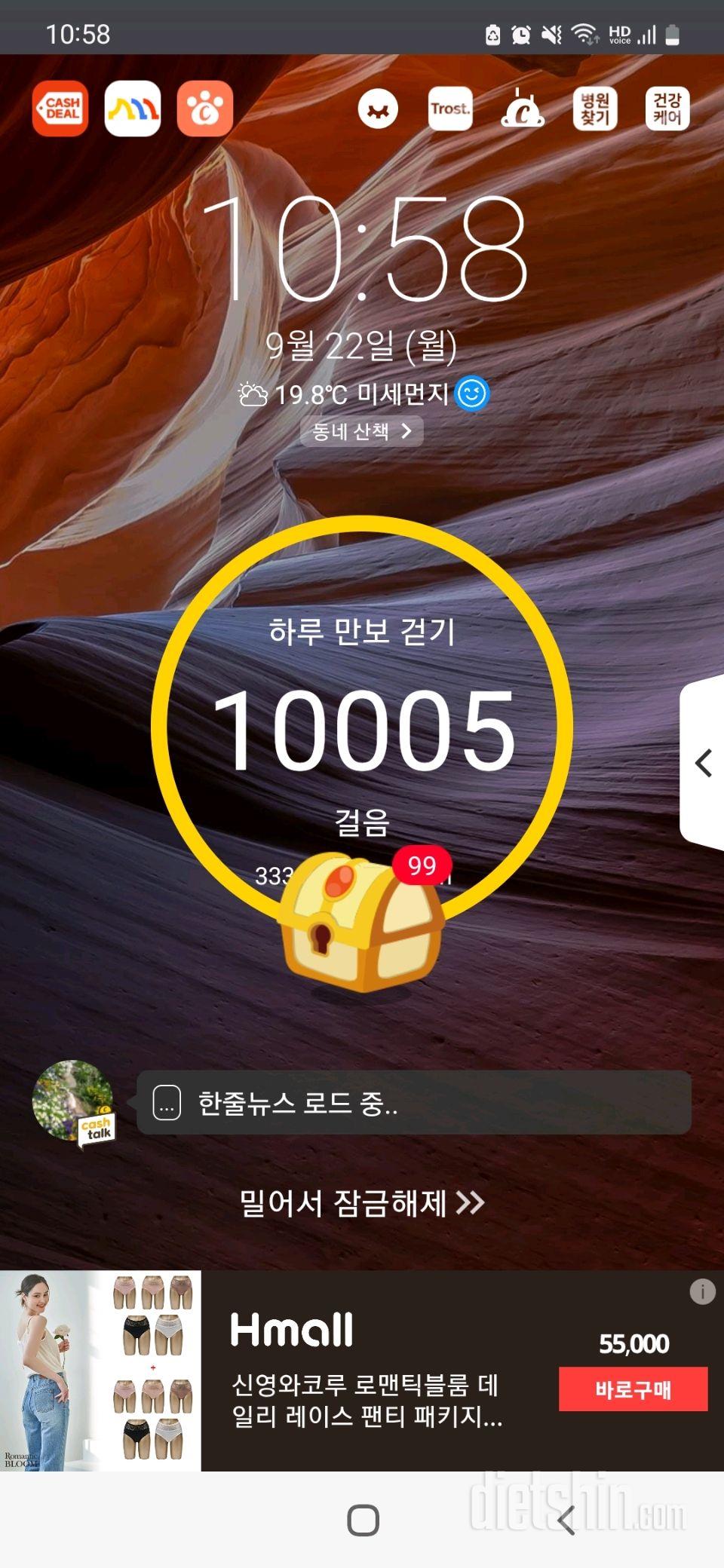The image size is (724, 1568).
Task: Open the hospital finder (병원찾기) shortcut
Action: (x=595, y=109)
